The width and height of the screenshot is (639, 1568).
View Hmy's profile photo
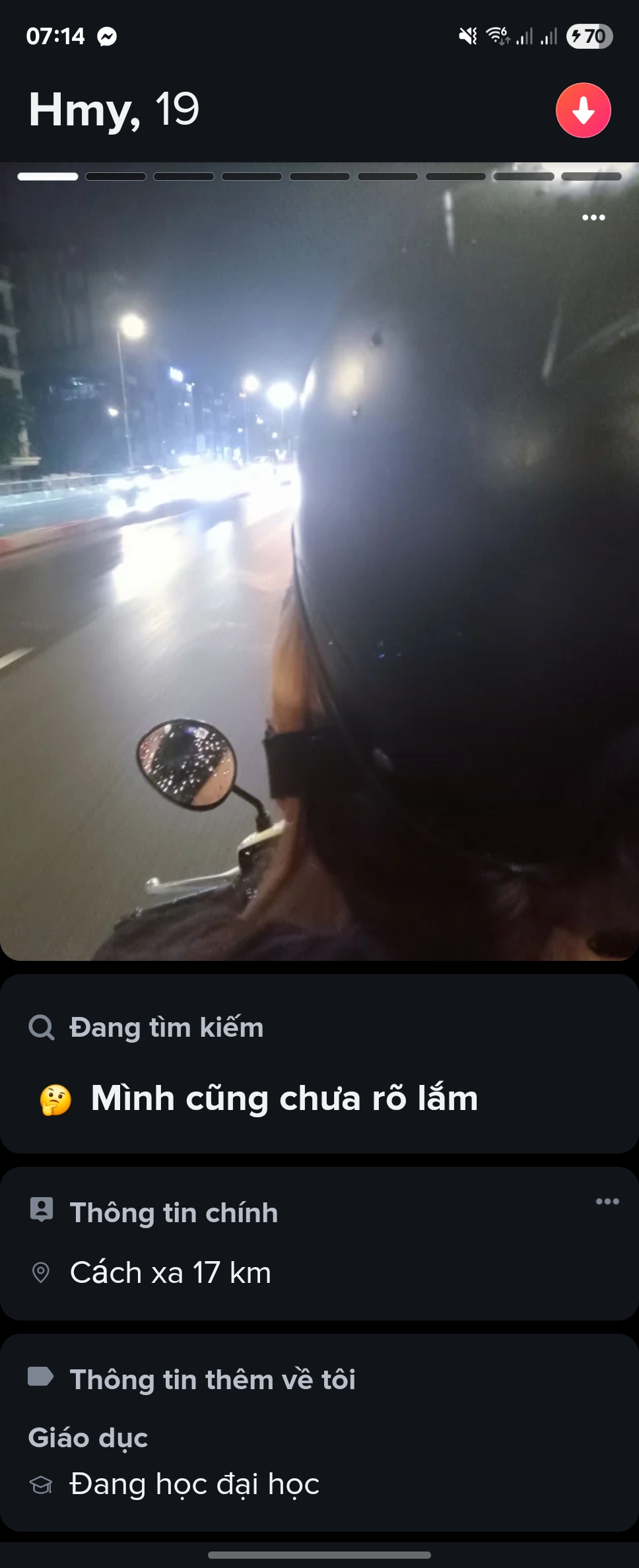(x=319, y=561)
